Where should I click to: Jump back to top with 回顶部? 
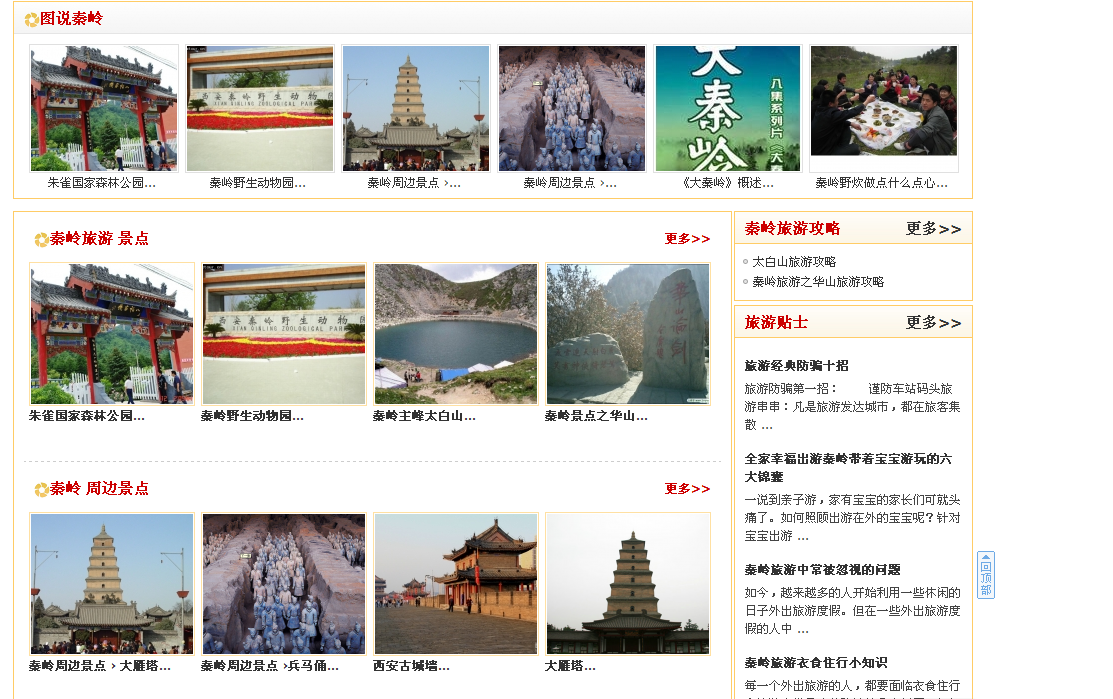986,575
